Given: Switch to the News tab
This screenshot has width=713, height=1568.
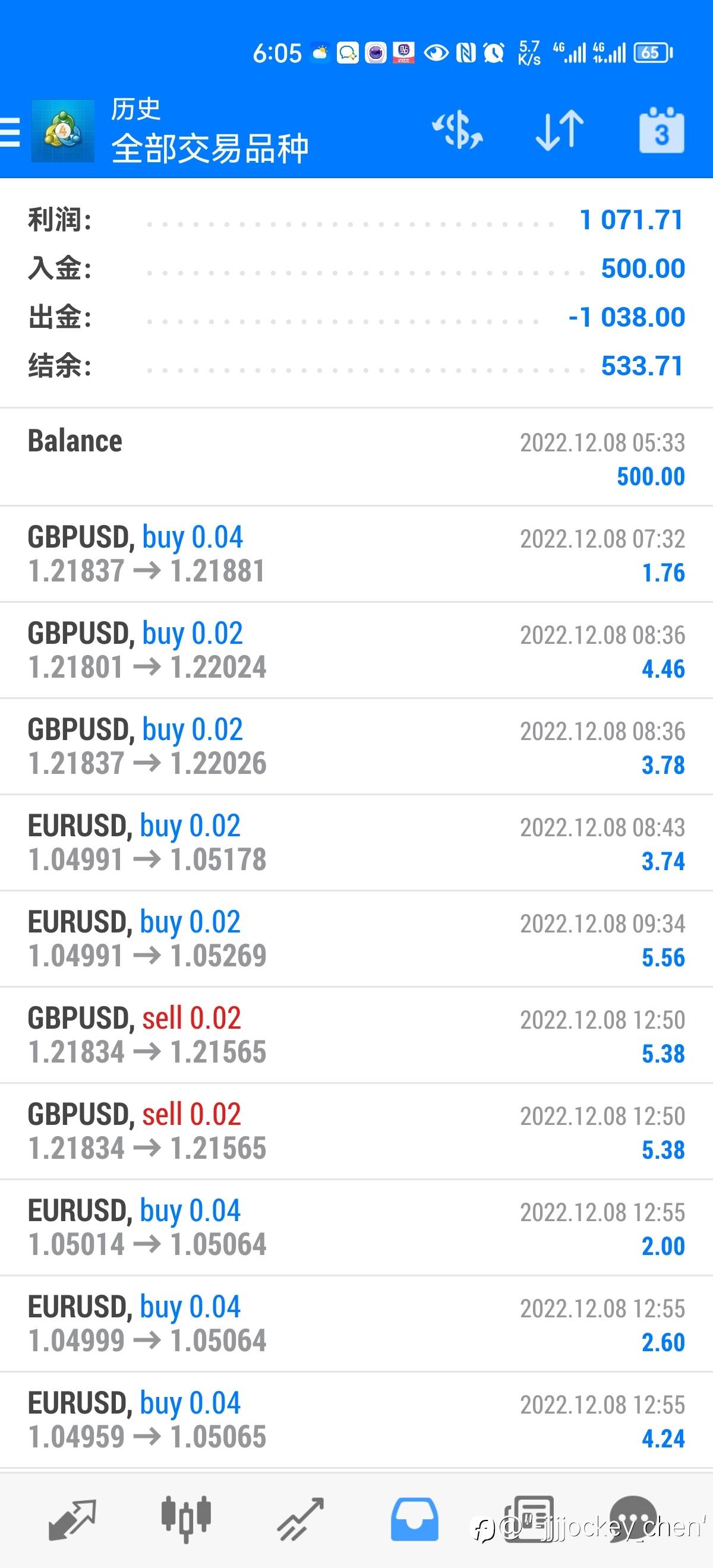Looking at the screenshot, I should tap(528, 1519).
